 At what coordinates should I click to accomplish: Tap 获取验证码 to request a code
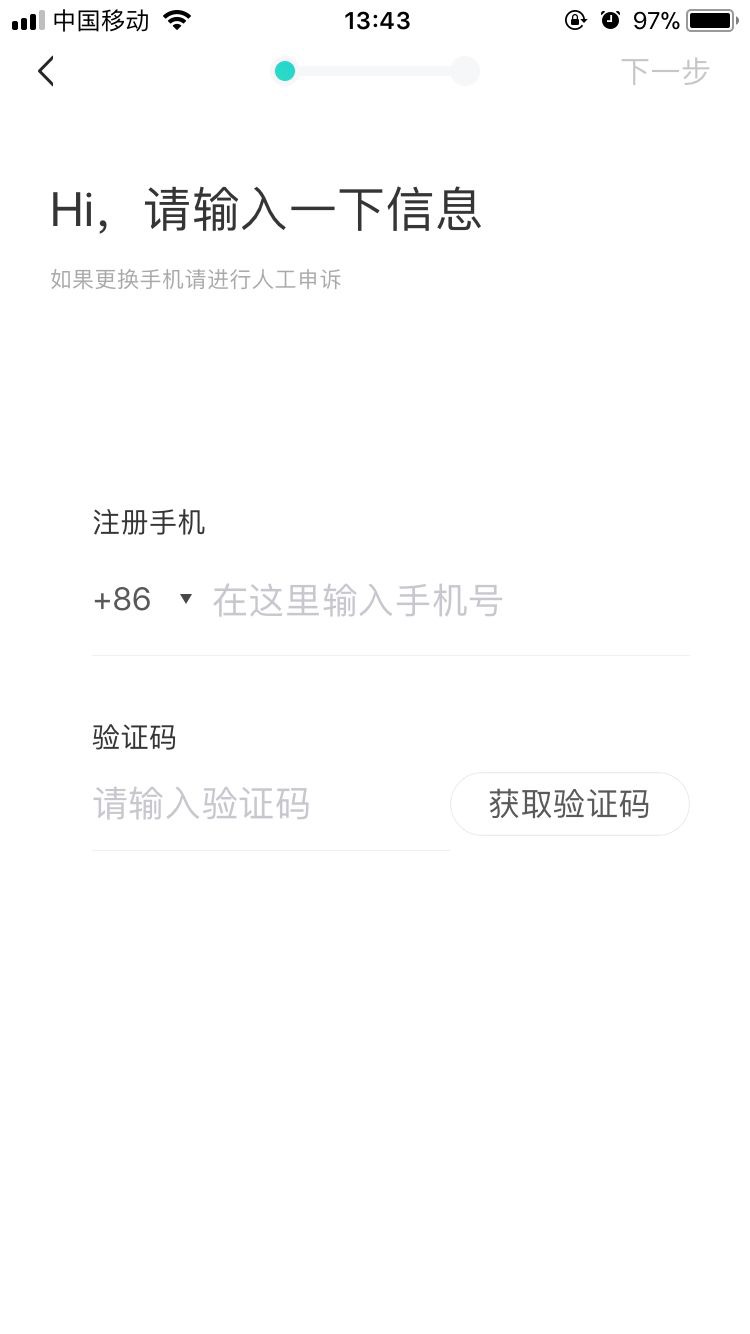(x=570, y=804)
